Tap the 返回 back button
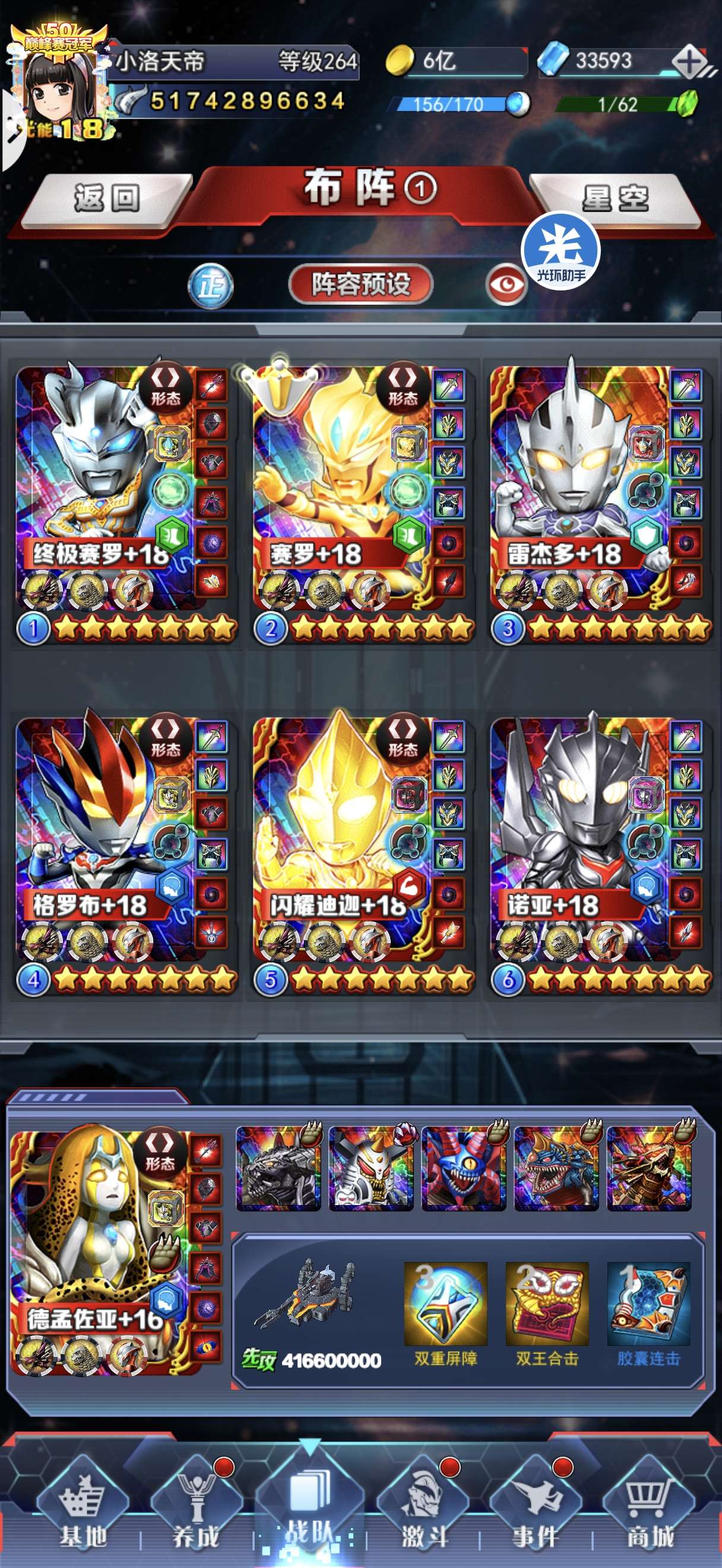The height and width of the screenshot is (1568, 722). [x=106, y=200]
